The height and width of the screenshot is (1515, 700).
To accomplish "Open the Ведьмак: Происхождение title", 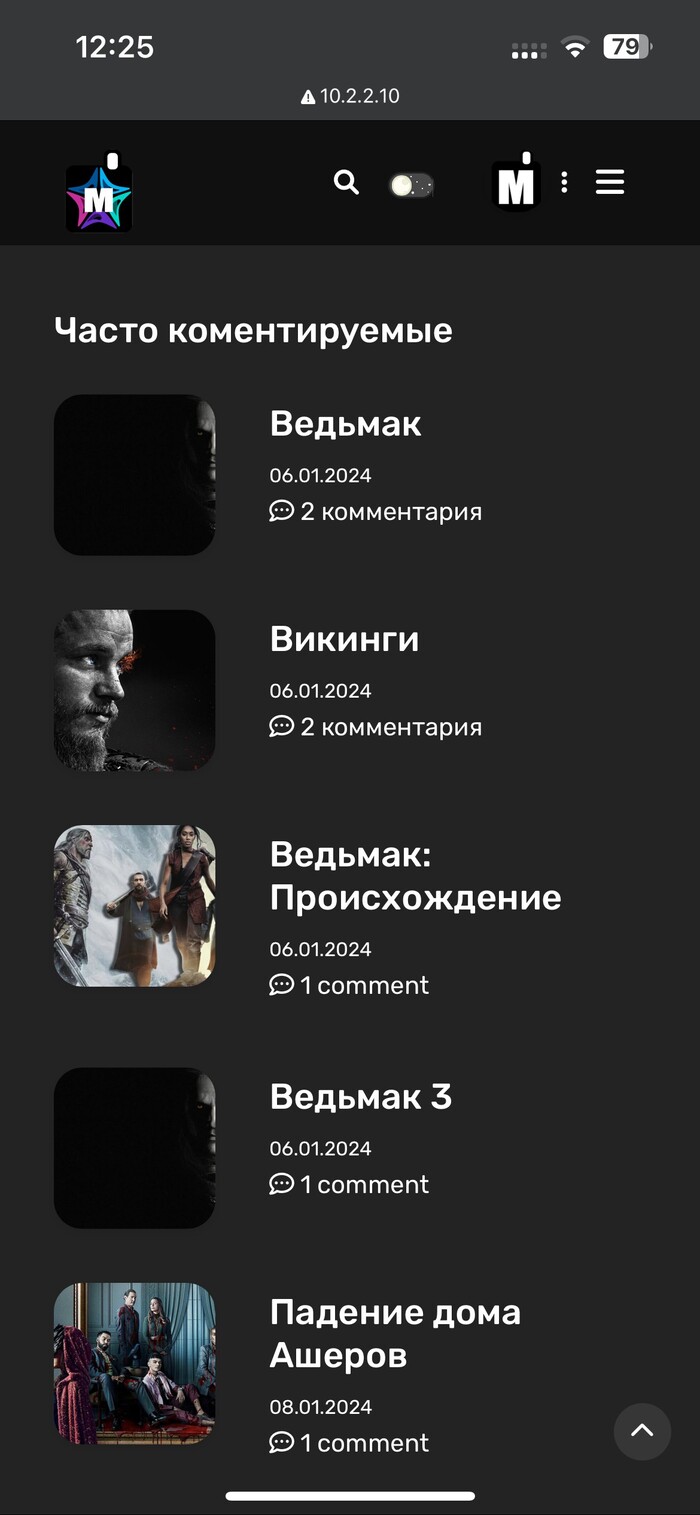I will coord(415,876).
